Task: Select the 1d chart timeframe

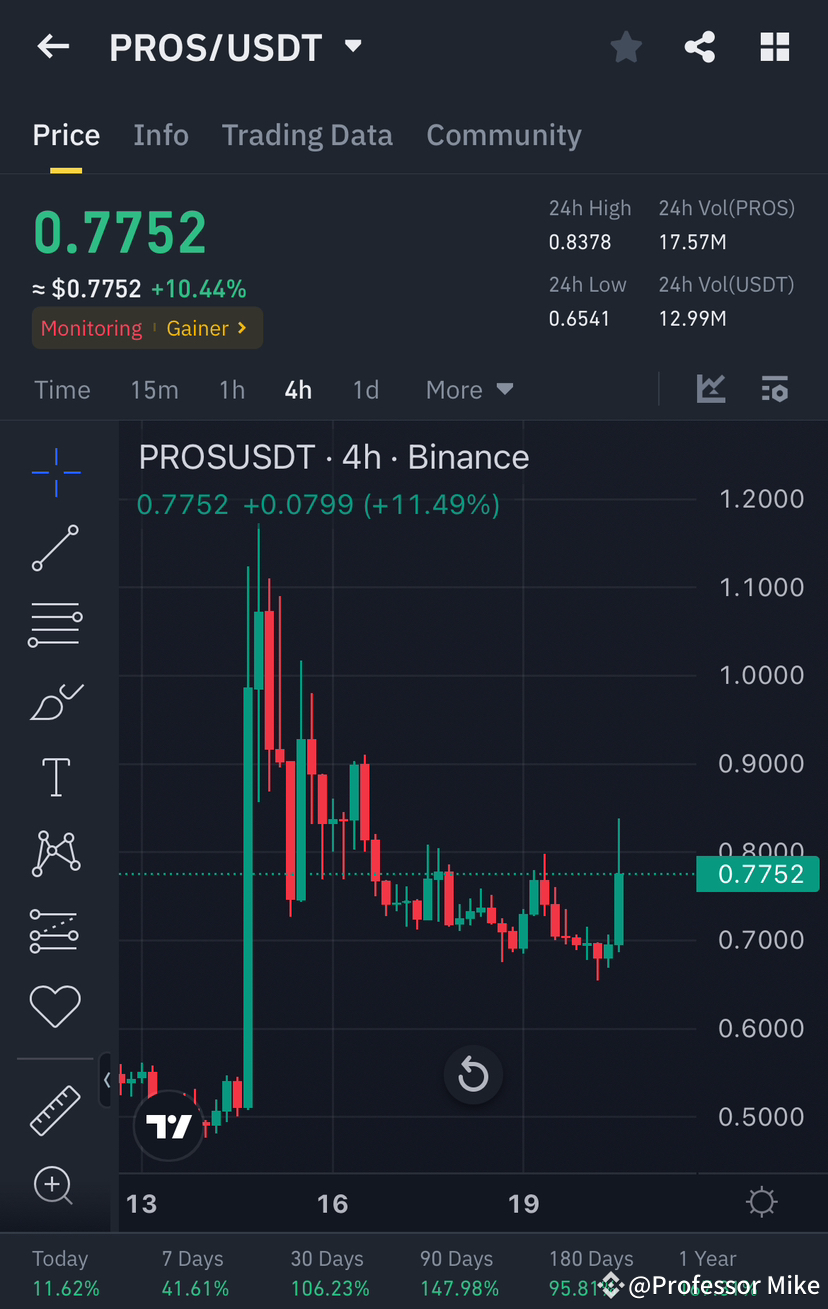Action: pyautogui.click(x=365, y=389)
